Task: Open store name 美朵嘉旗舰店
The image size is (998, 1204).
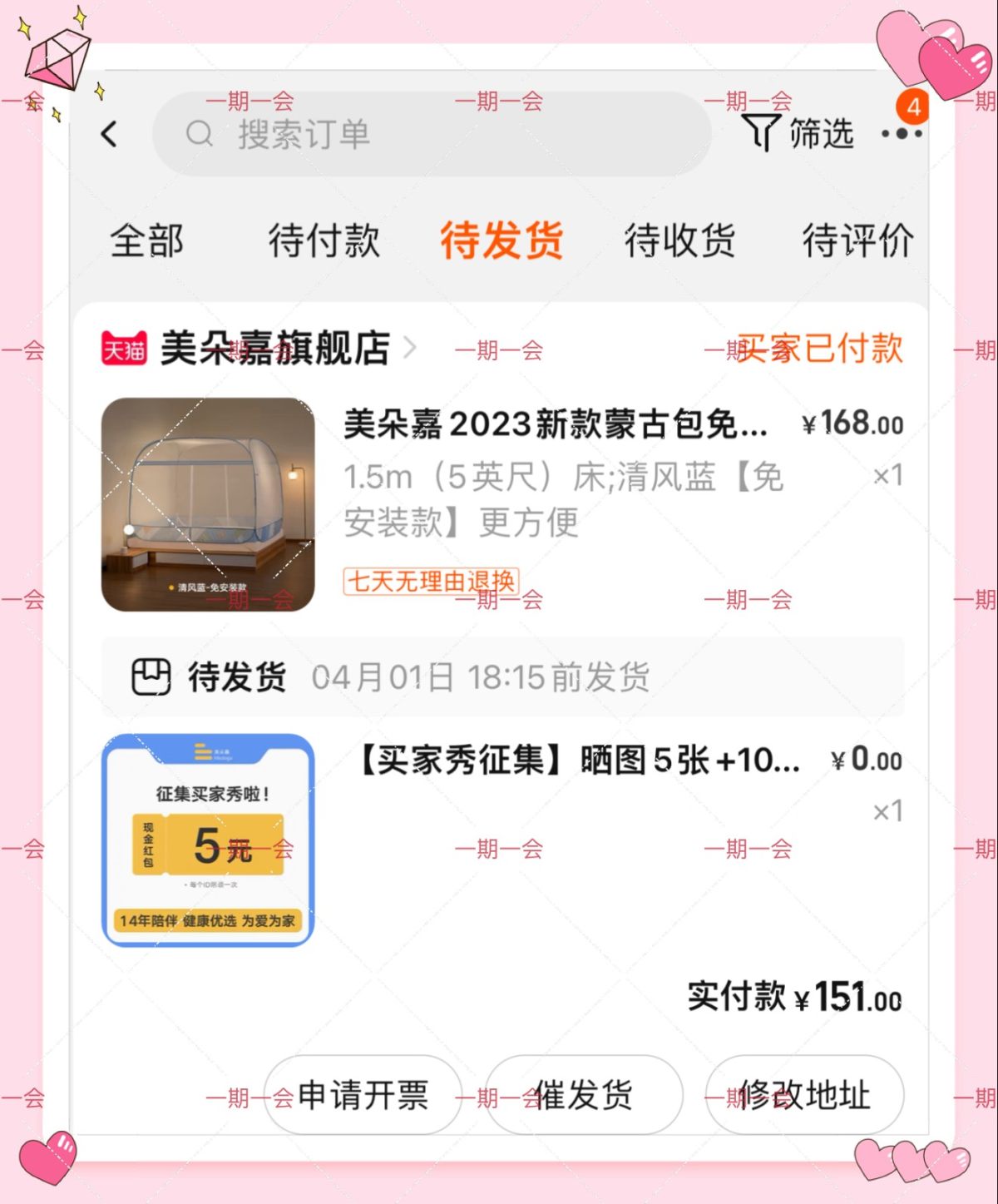Action: (x=274, y=349)
